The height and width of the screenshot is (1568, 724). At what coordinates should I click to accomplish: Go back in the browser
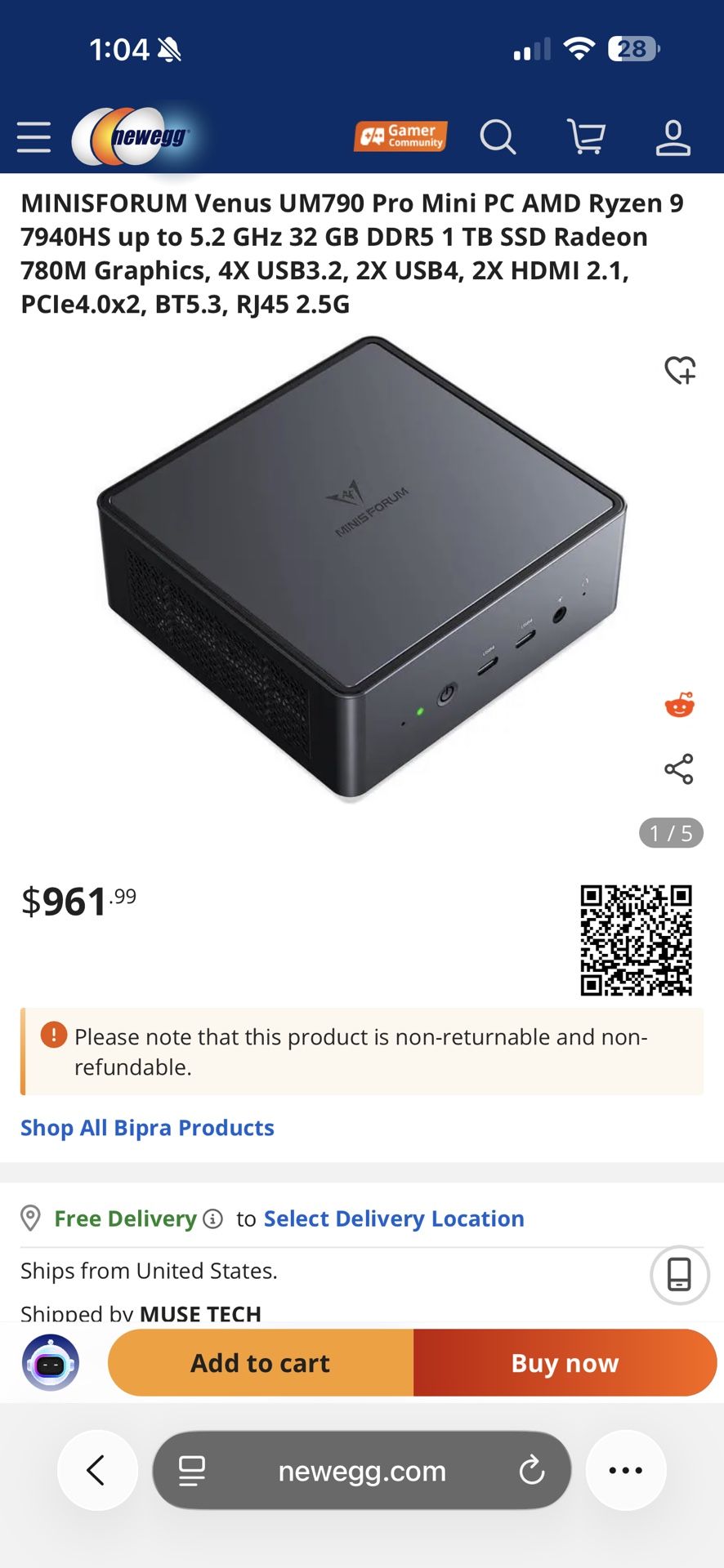(x=96, y=1471)
